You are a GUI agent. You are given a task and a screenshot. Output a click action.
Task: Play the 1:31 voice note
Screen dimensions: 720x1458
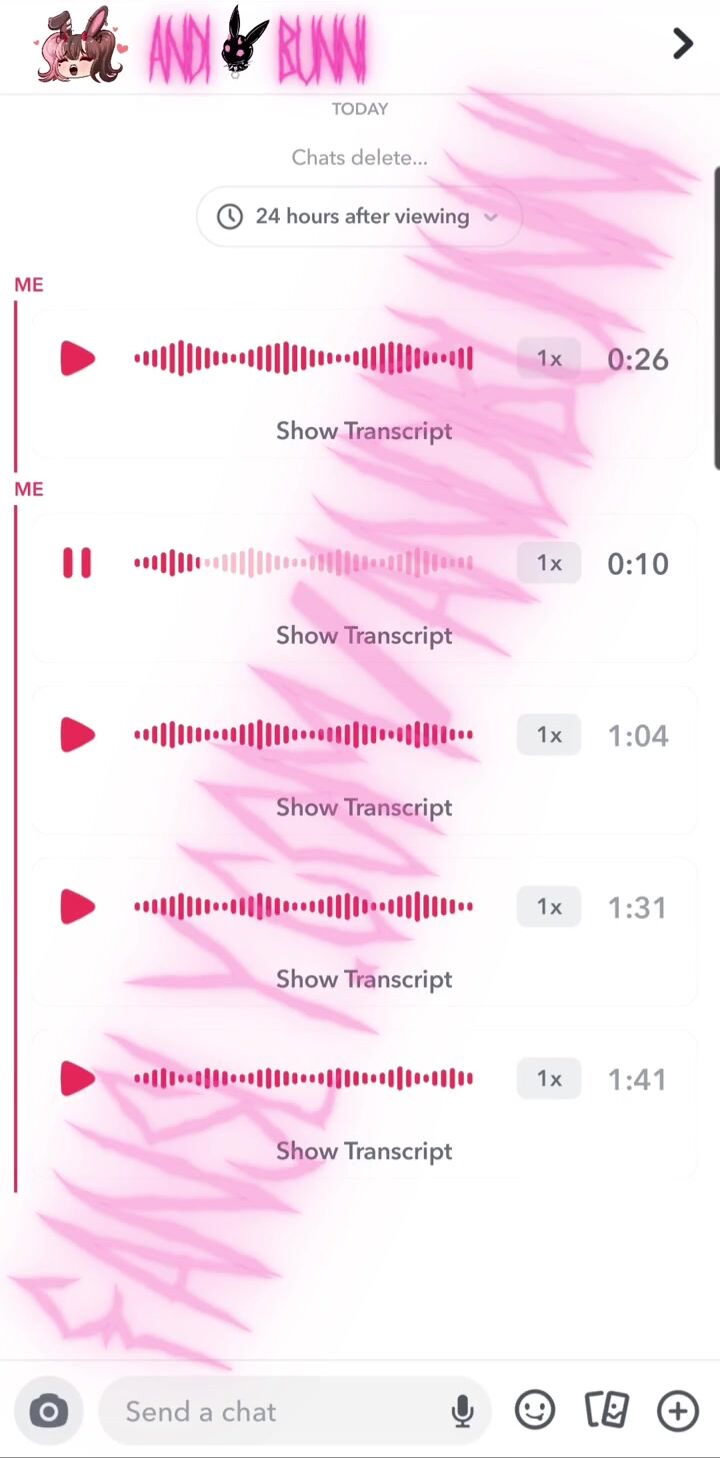[x=77, y=907]
